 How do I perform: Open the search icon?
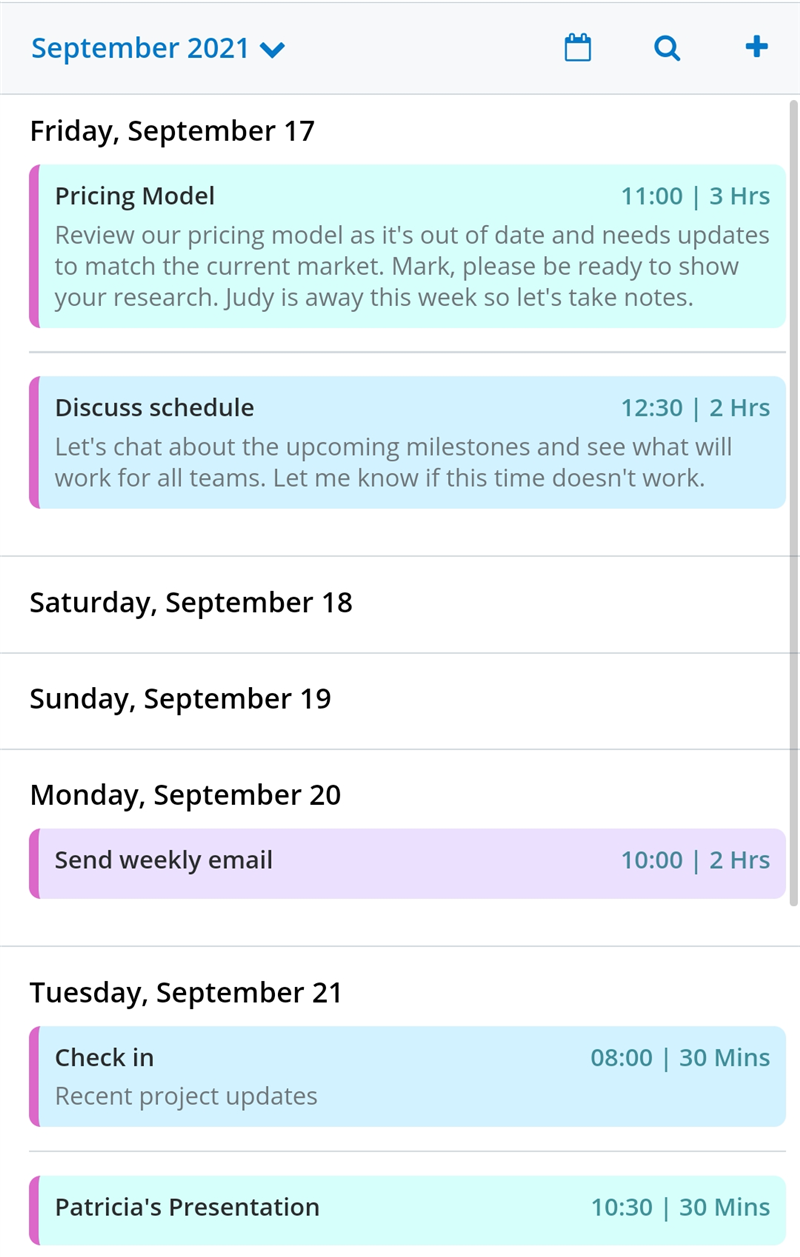coord(667,48)
